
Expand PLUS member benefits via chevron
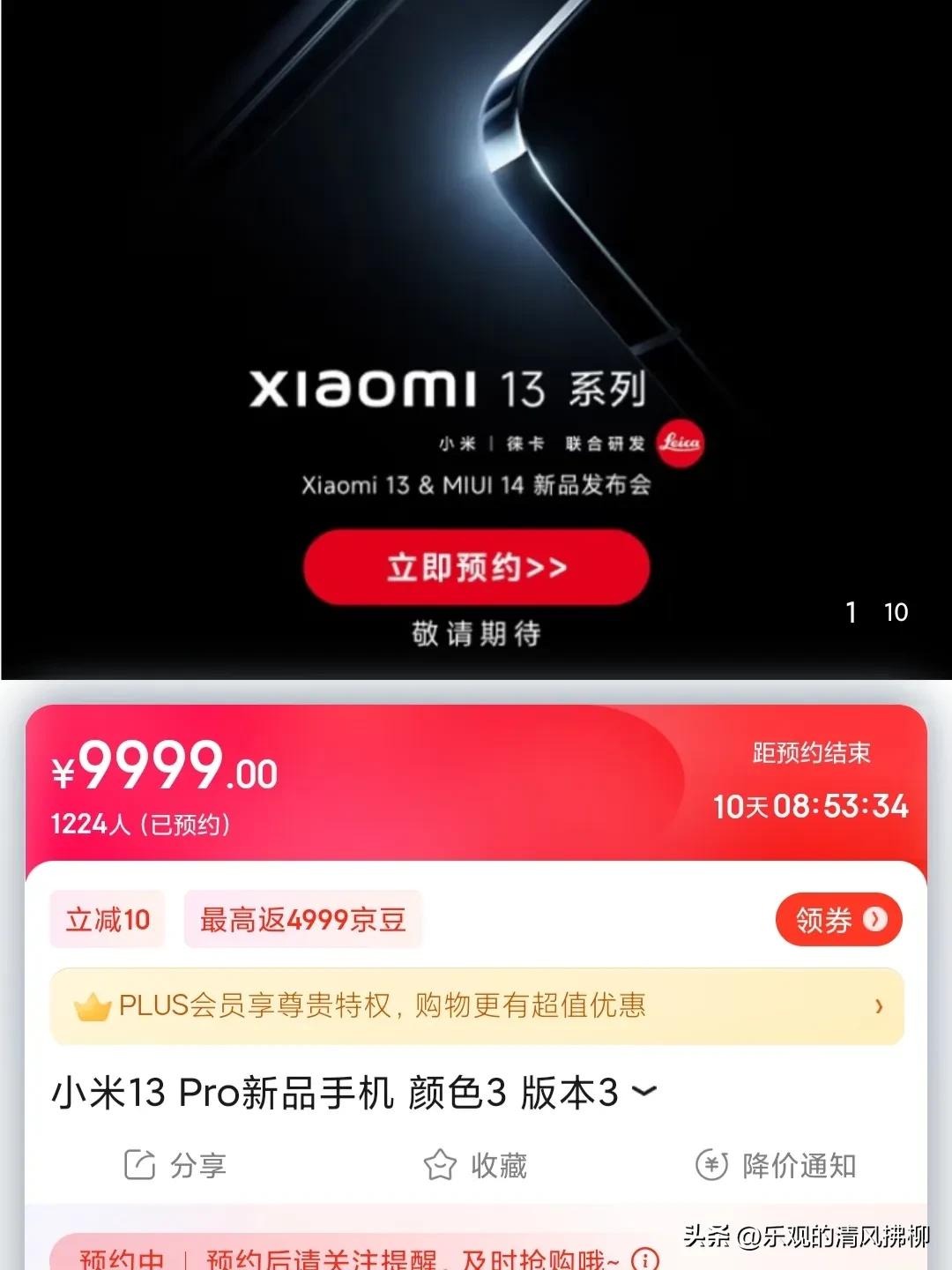pyautogui.click(x=877, y=1005)
